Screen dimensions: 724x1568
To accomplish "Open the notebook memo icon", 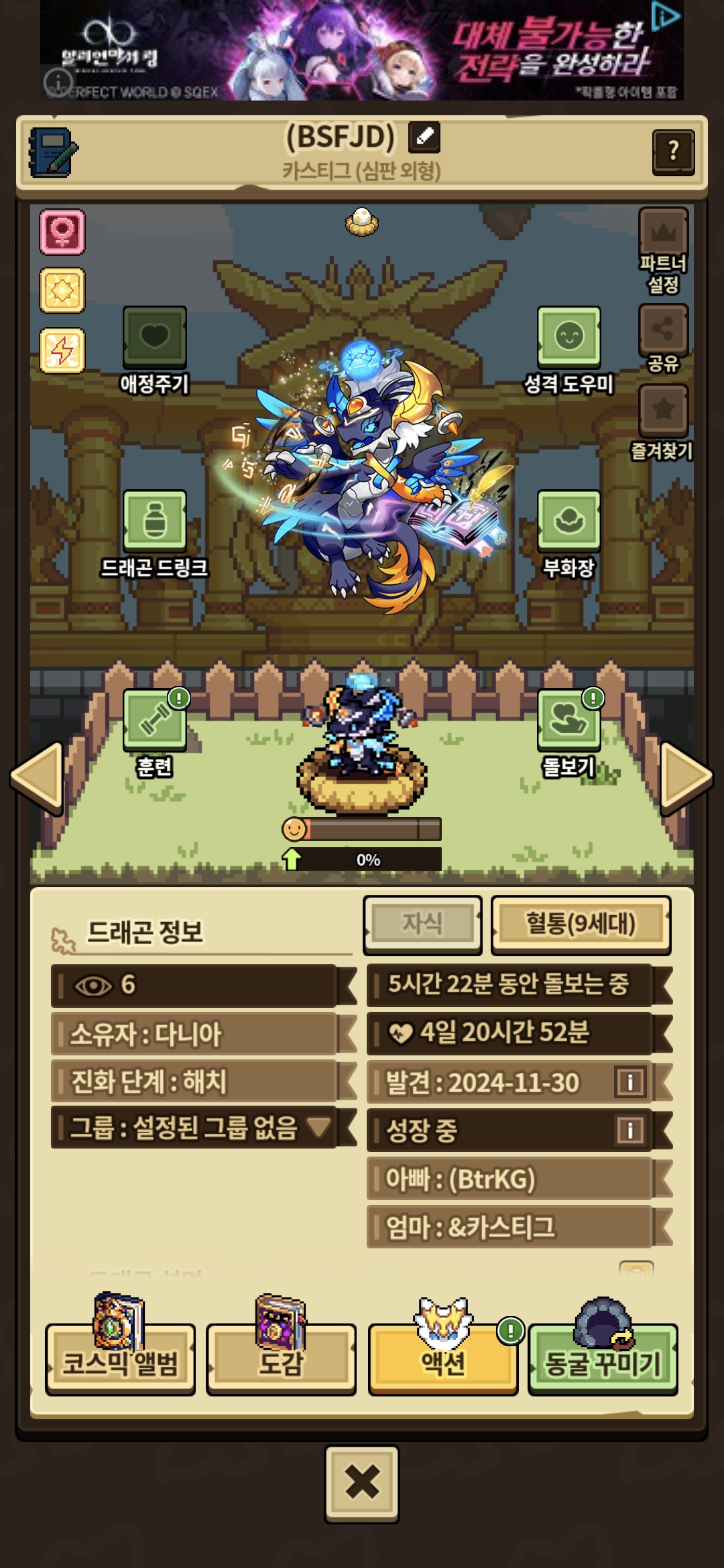I will pyautogui.click(x=54, y=152).
